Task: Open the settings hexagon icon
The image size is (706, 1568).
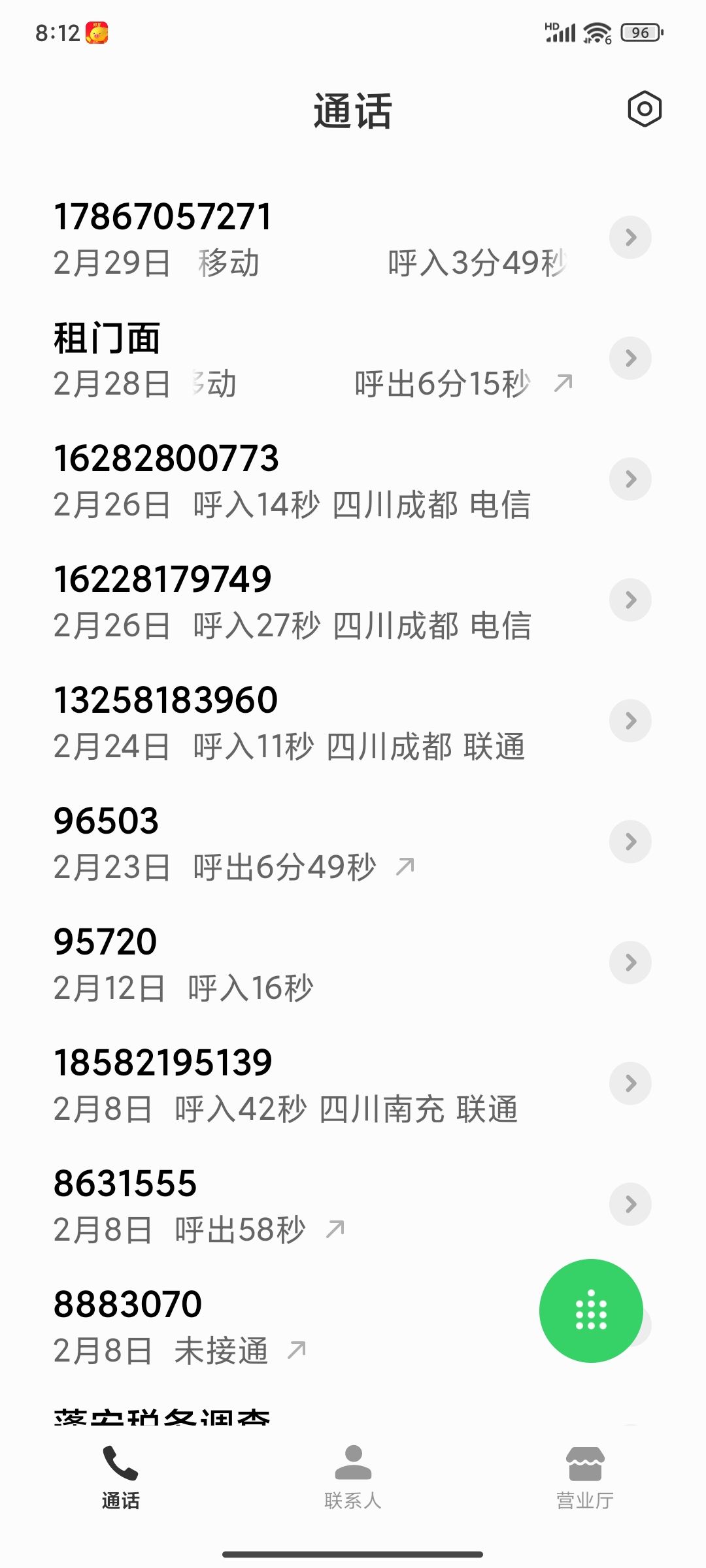Action: [x=645, y=109]
